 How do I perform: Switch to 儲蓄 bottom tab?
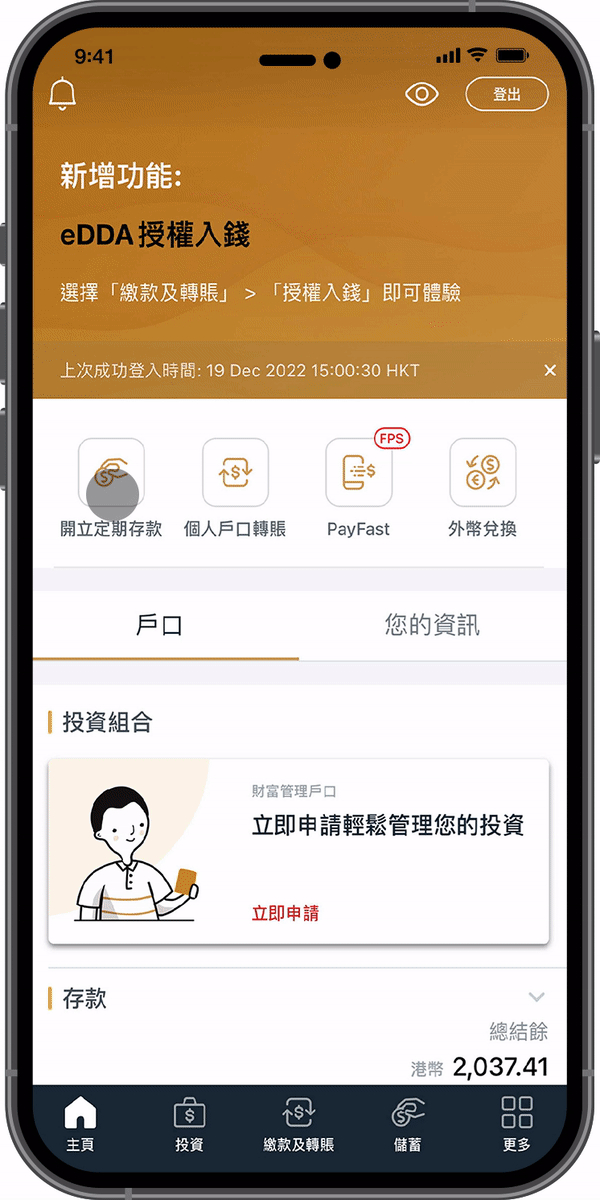click(408, 1125)
